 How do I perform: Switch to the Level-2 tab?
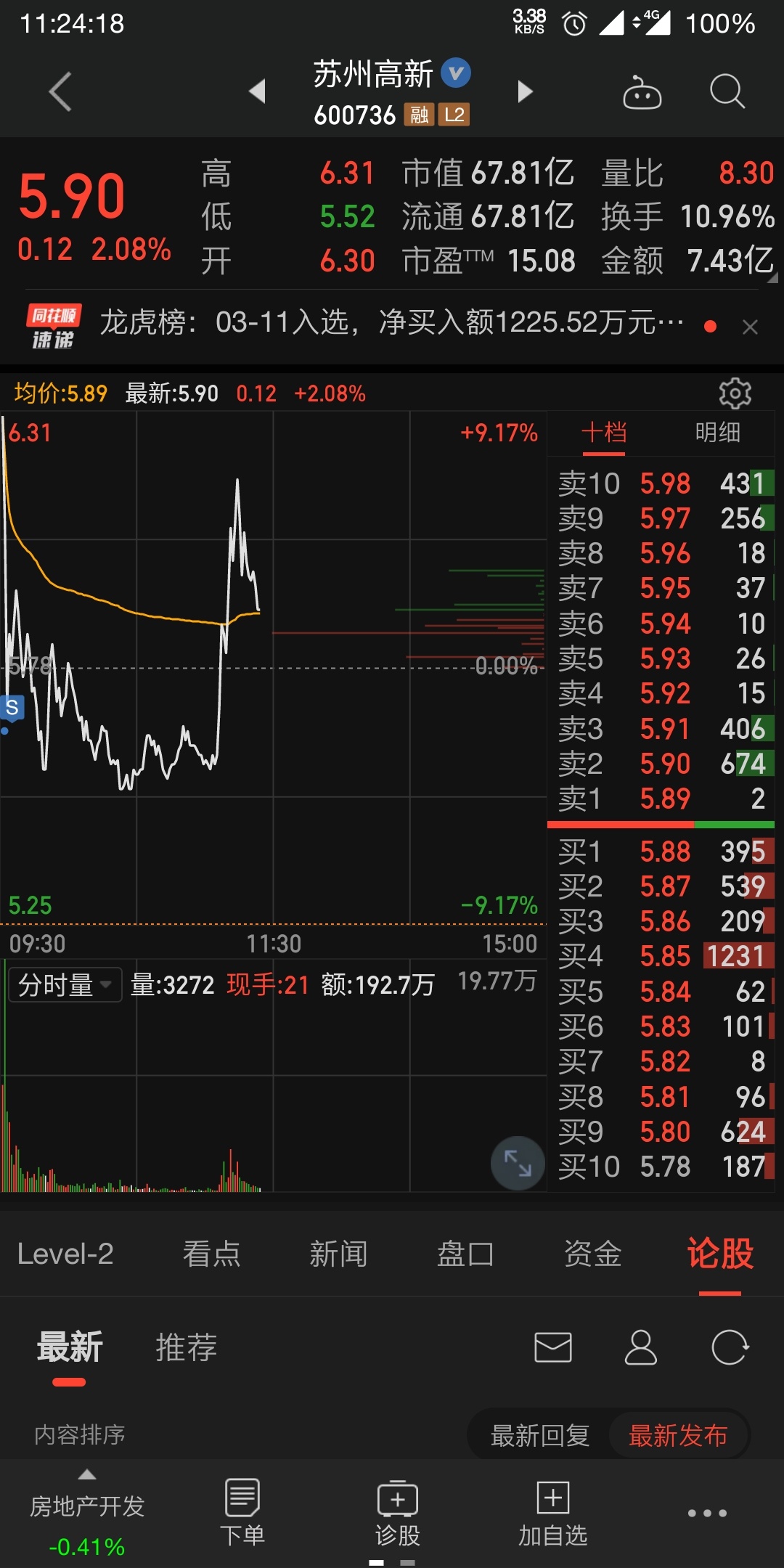coord(65,1254)
